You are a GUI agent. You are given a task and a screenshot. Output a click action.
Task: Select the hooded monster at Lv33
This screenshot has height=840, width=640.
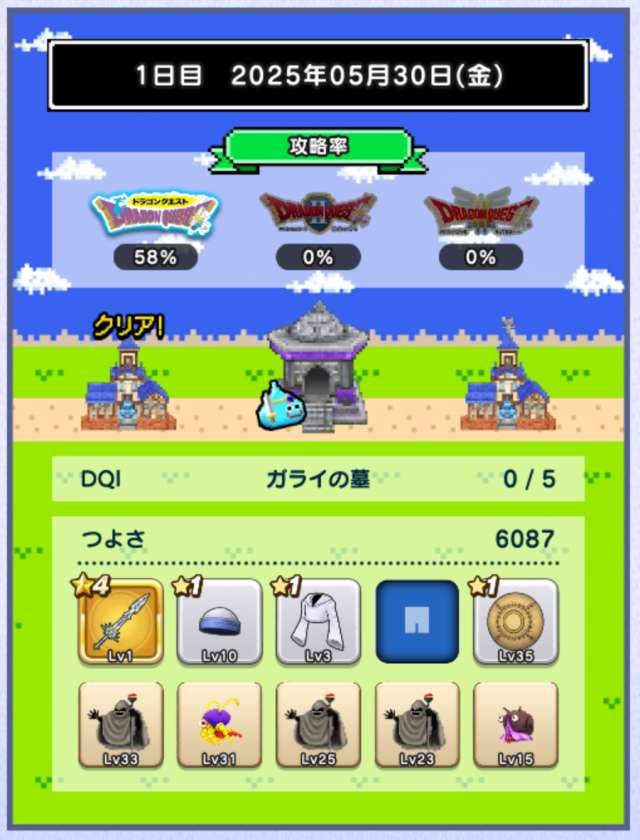coord(120,725)
